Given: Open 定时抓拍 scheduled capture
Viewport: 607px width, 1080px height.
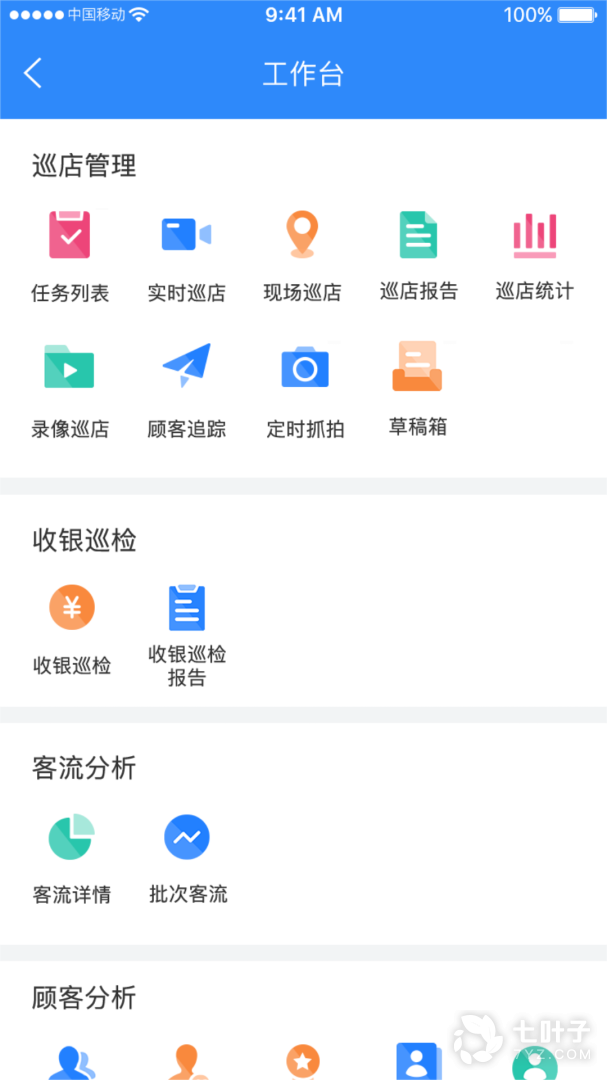Looking at the screenshot, I should (x=305, y=390).
